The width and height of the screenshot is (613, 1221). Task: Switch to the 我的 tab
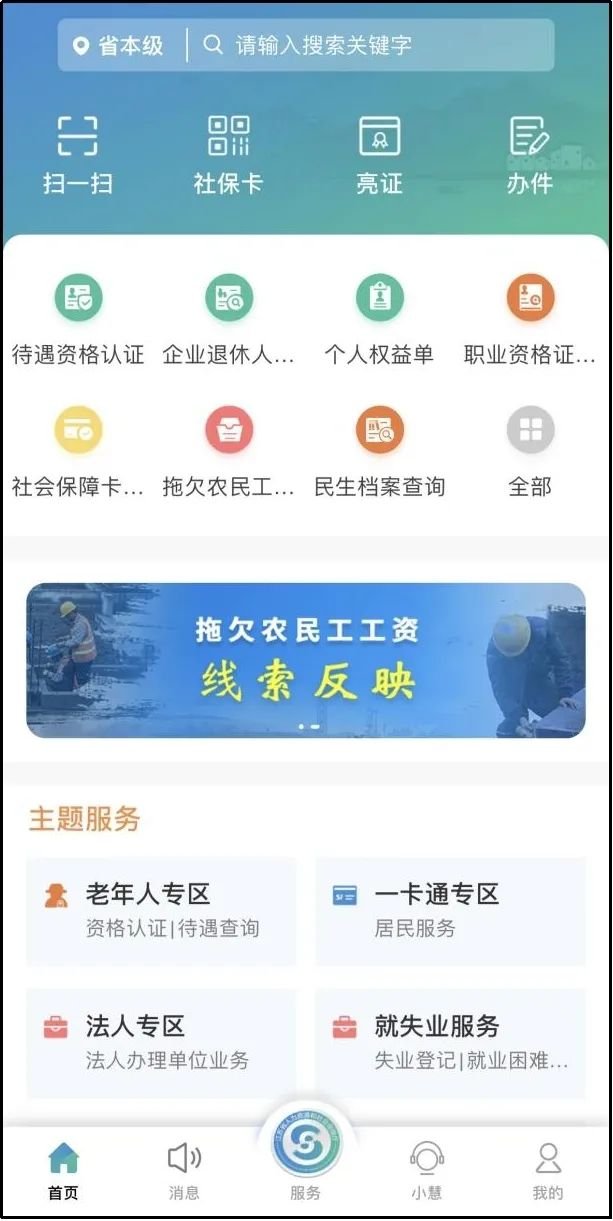tap(548, 1171)
